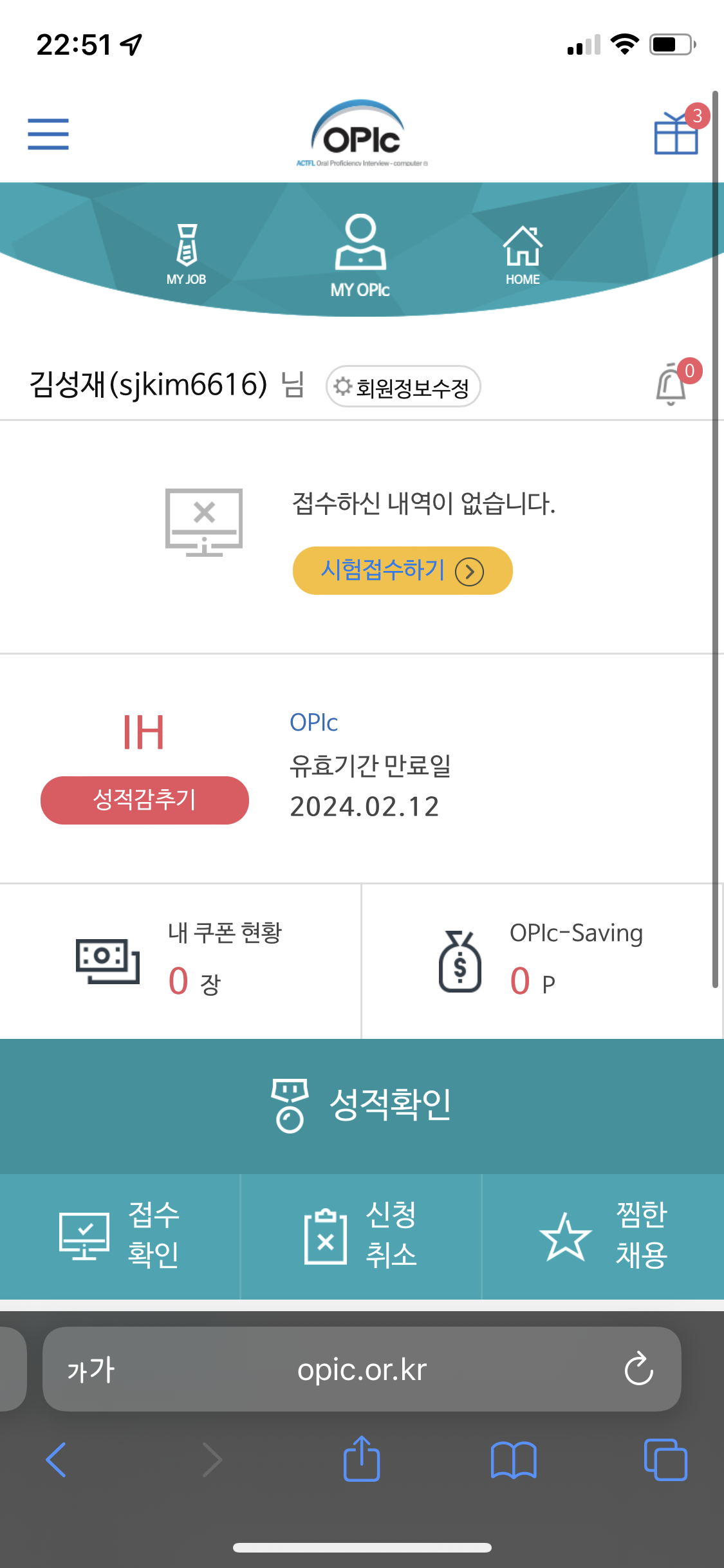Open 성적확인 score check
The height and width of the screenshot is (1568, 724).
362,1105
